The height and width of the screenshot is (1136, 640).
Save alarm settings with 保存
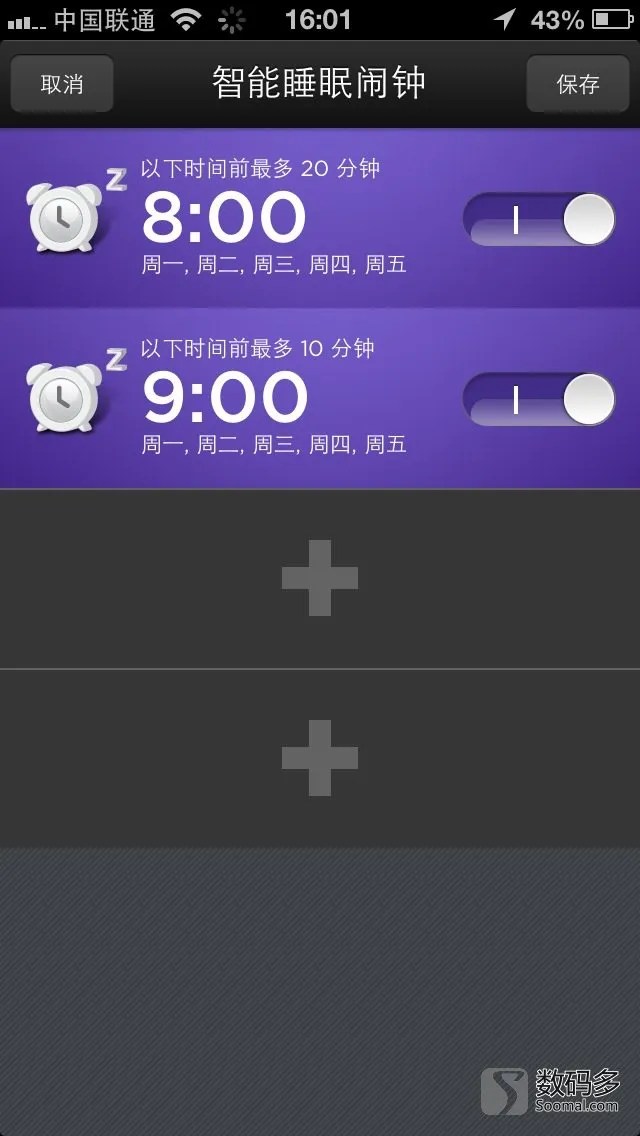coord(577,84)
